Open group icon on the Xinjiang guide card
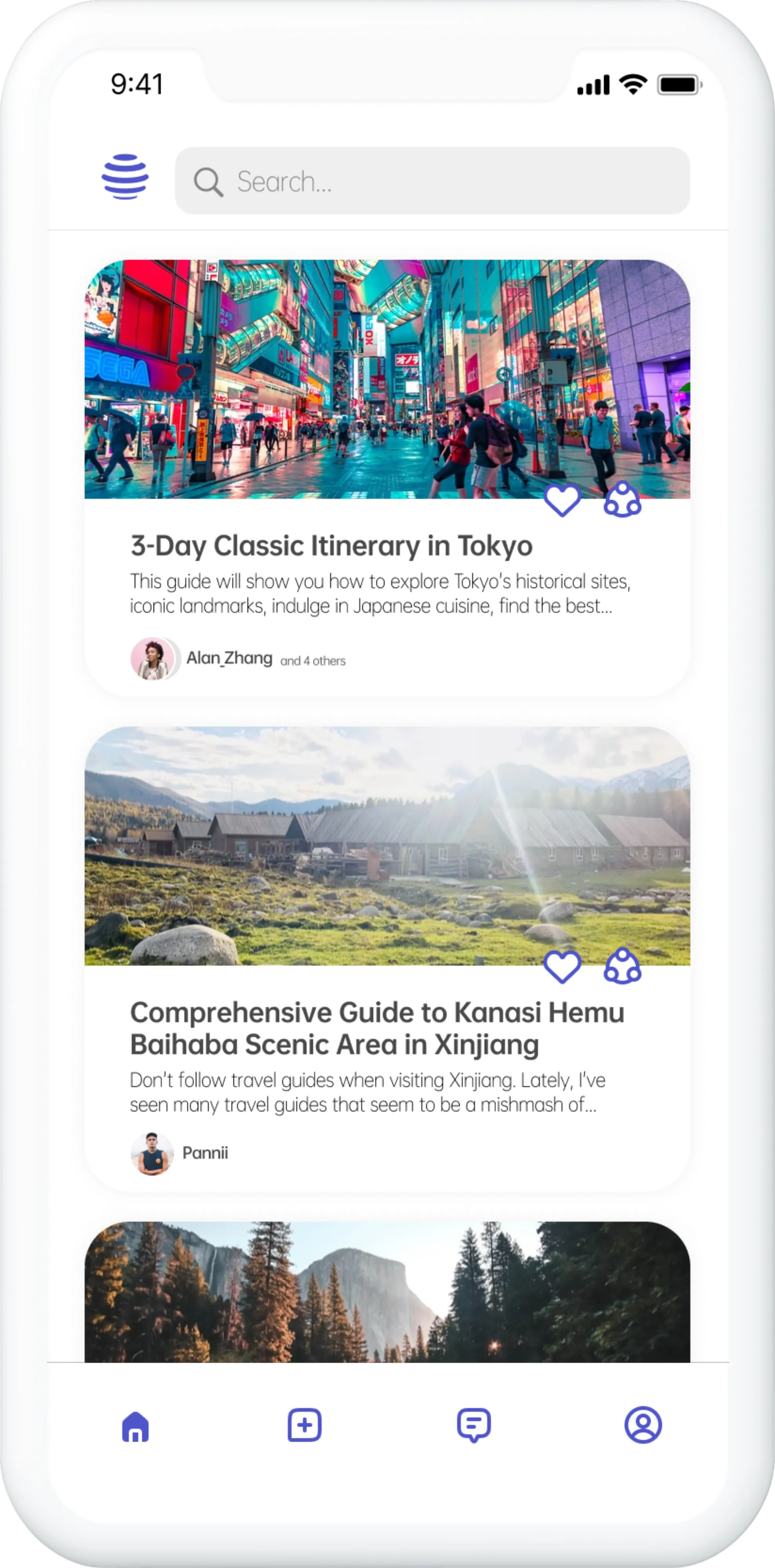The image size is (775, 1568). pos(622,967)
